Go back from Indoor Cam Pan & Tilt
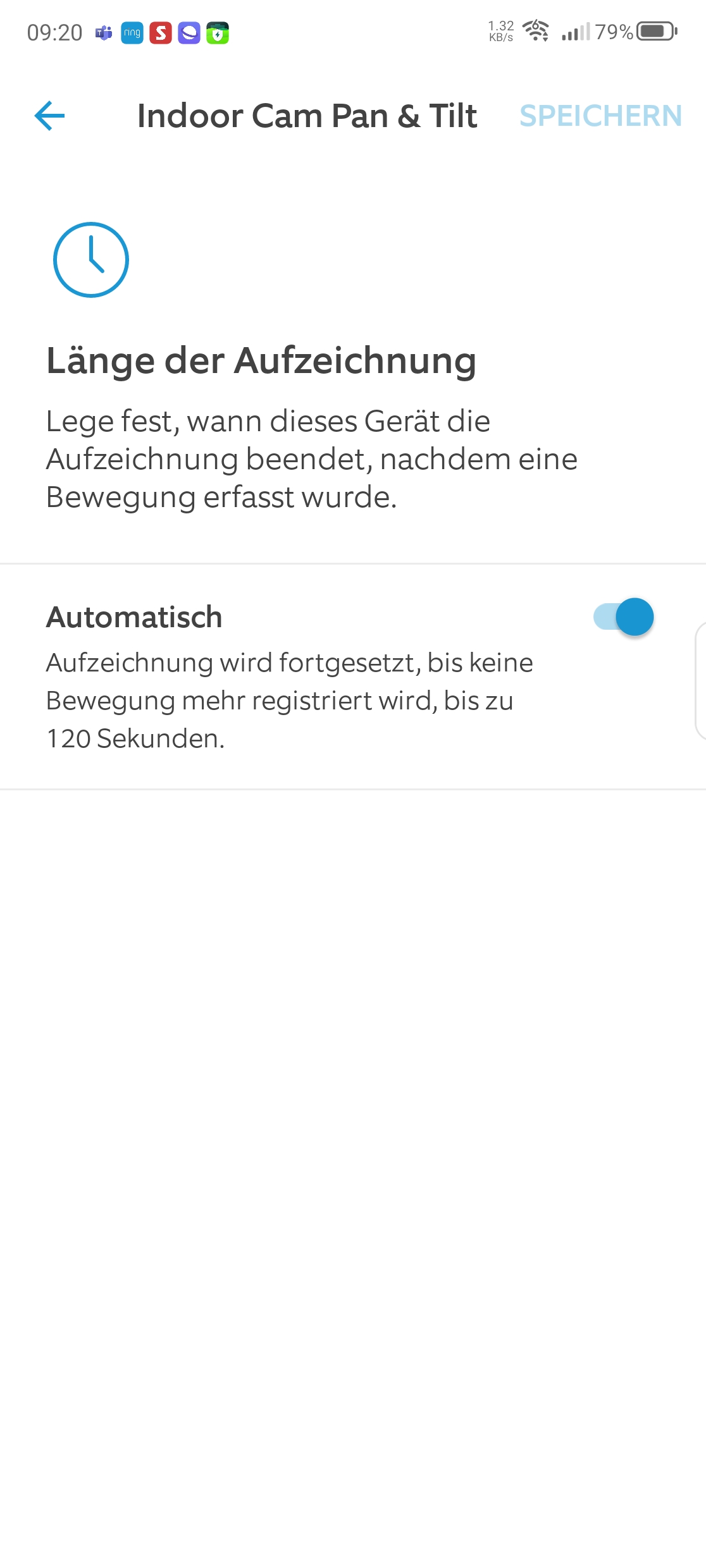The width and height of the screenshot is (706, 1568). pos(49,116)
